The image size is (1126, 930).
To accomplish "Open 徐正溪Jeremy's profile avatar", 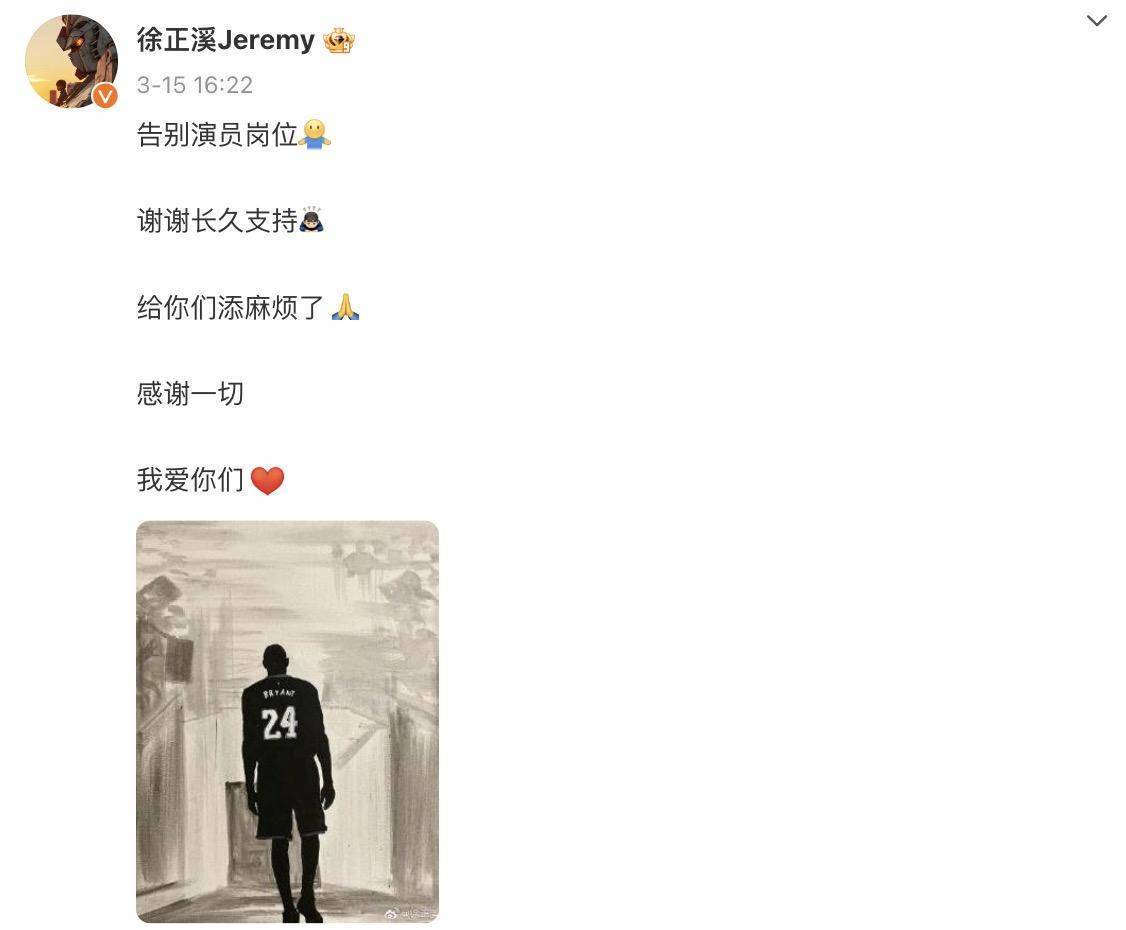I will 70,61.
